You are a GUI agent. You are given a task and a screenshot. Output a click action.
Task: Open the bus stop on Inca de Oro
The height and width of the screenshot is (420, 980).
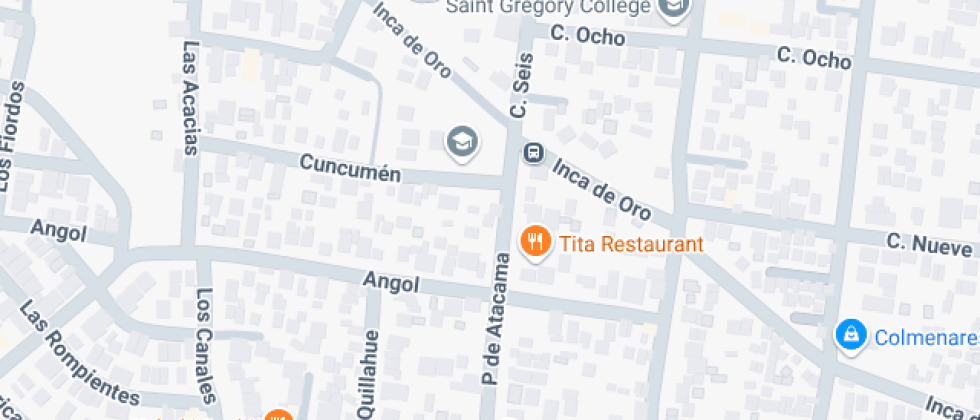(534, 153)
